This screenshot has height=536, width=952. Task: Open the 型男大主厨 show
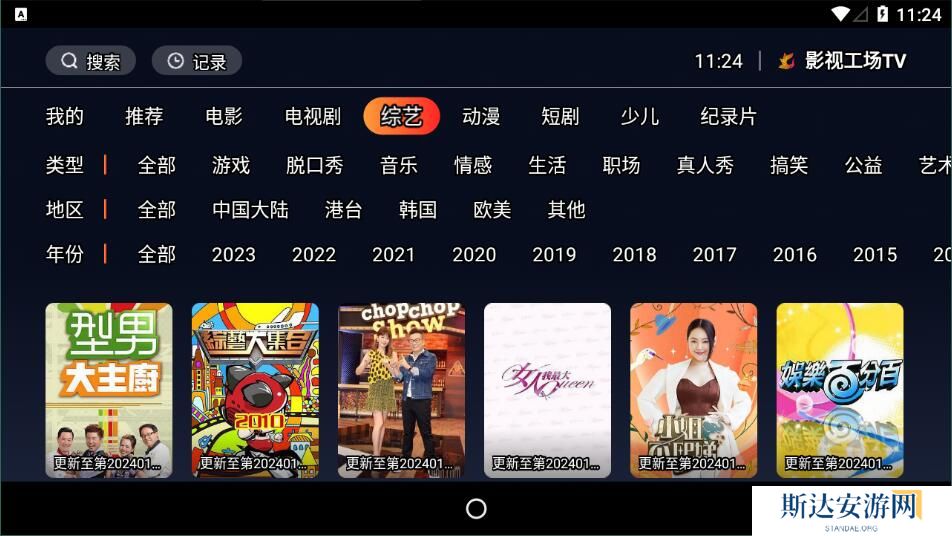tap(109, 390)
